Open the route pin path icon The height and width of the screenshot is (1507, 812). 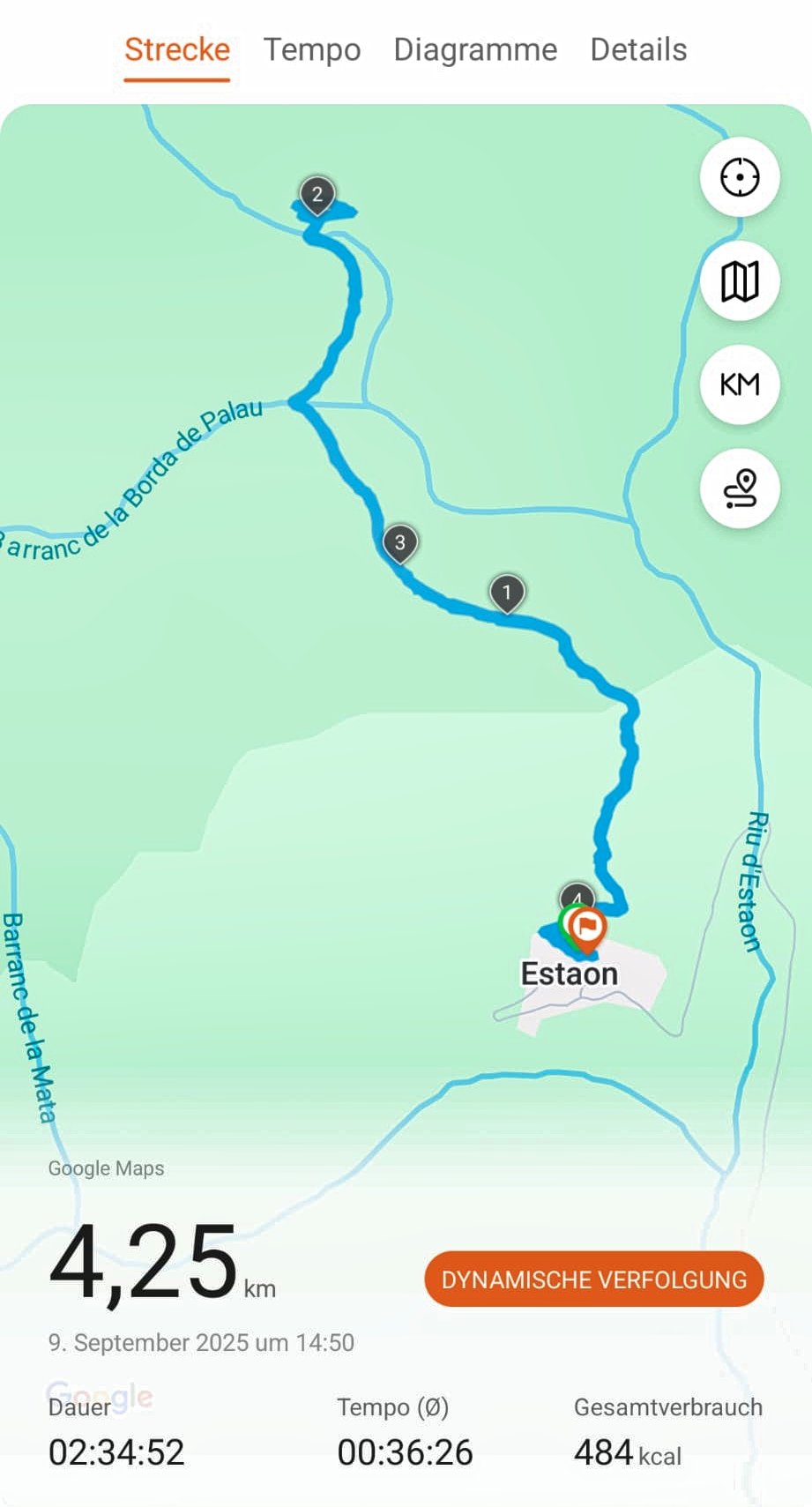click(740, 489)
